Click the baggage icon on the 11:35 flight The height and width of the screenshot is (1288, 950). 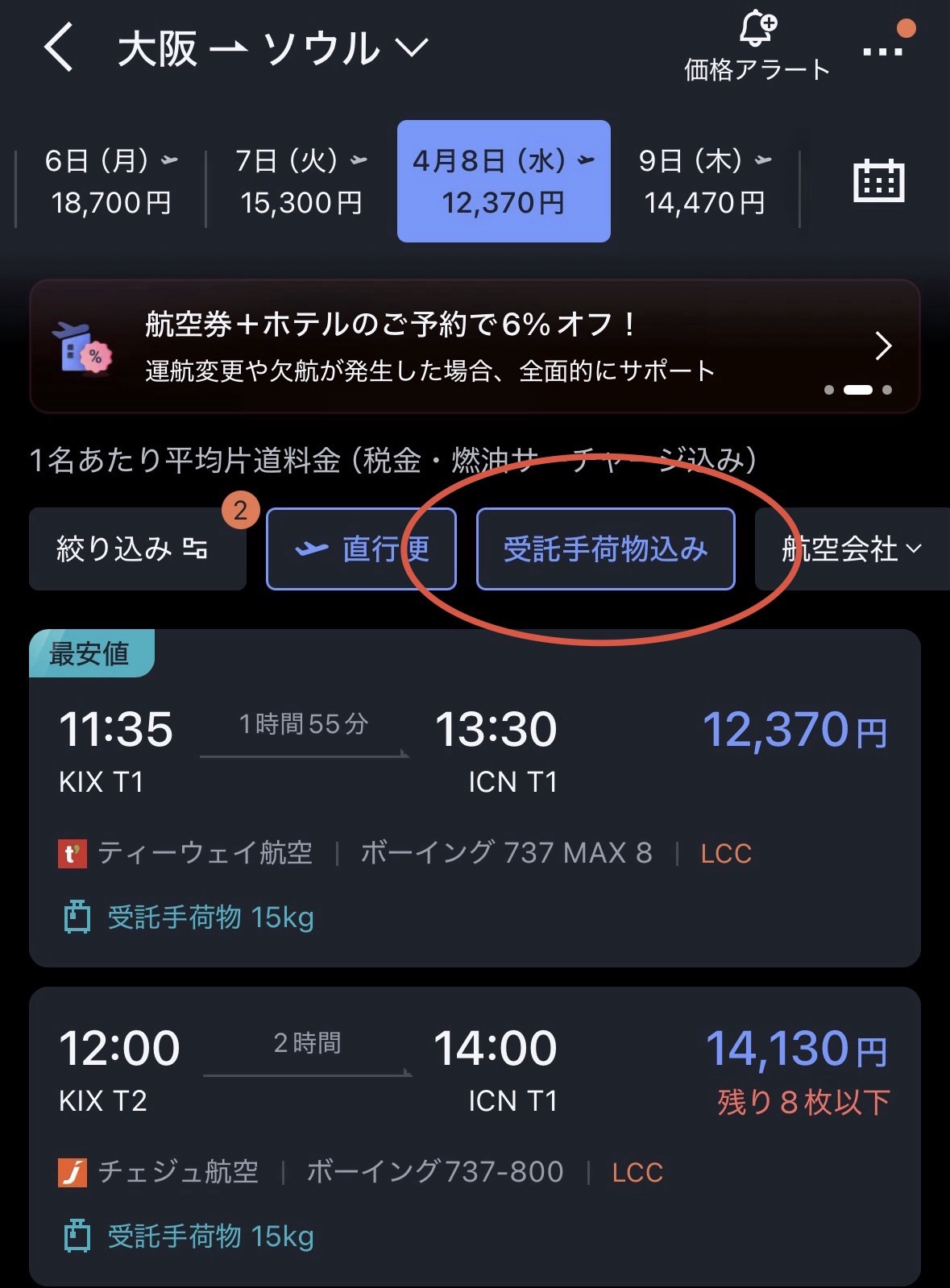[75, 917]
